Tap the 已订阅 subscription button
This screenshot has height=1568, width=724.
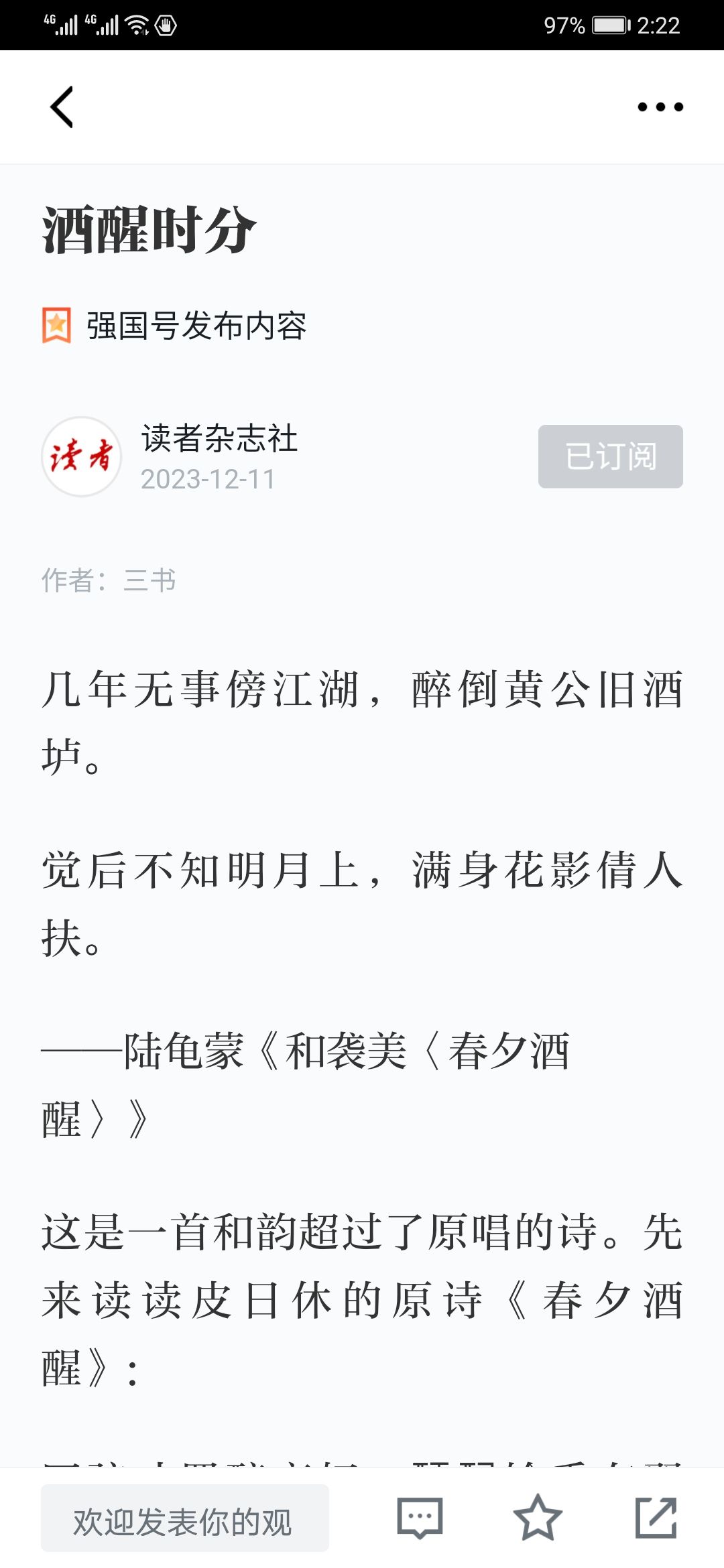611,456
